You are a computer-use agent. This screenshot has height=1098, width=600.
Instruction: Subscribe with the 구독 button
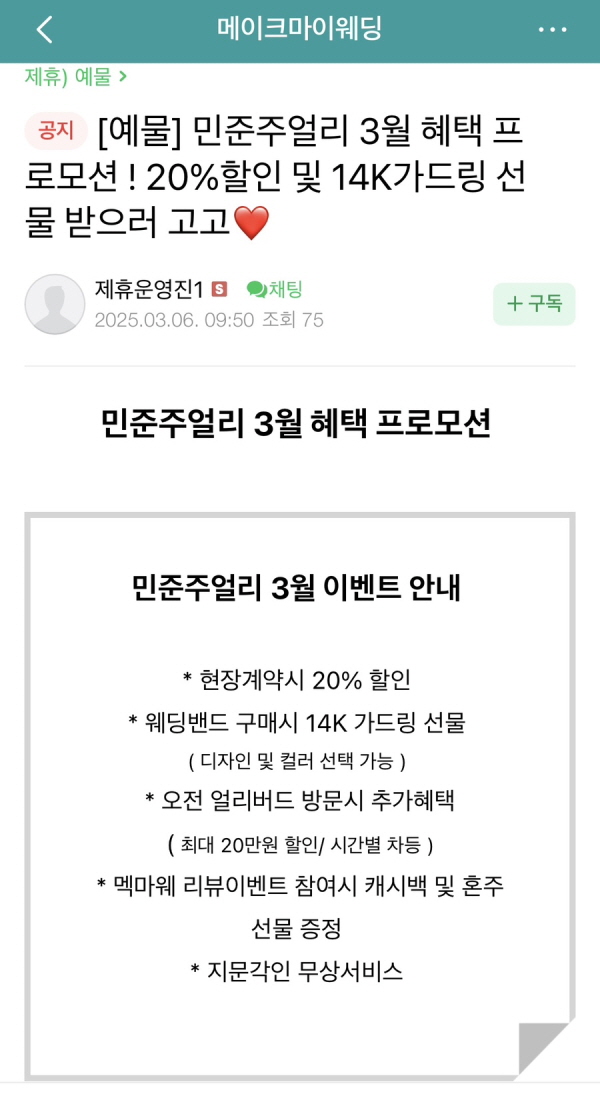click(534, 304)
